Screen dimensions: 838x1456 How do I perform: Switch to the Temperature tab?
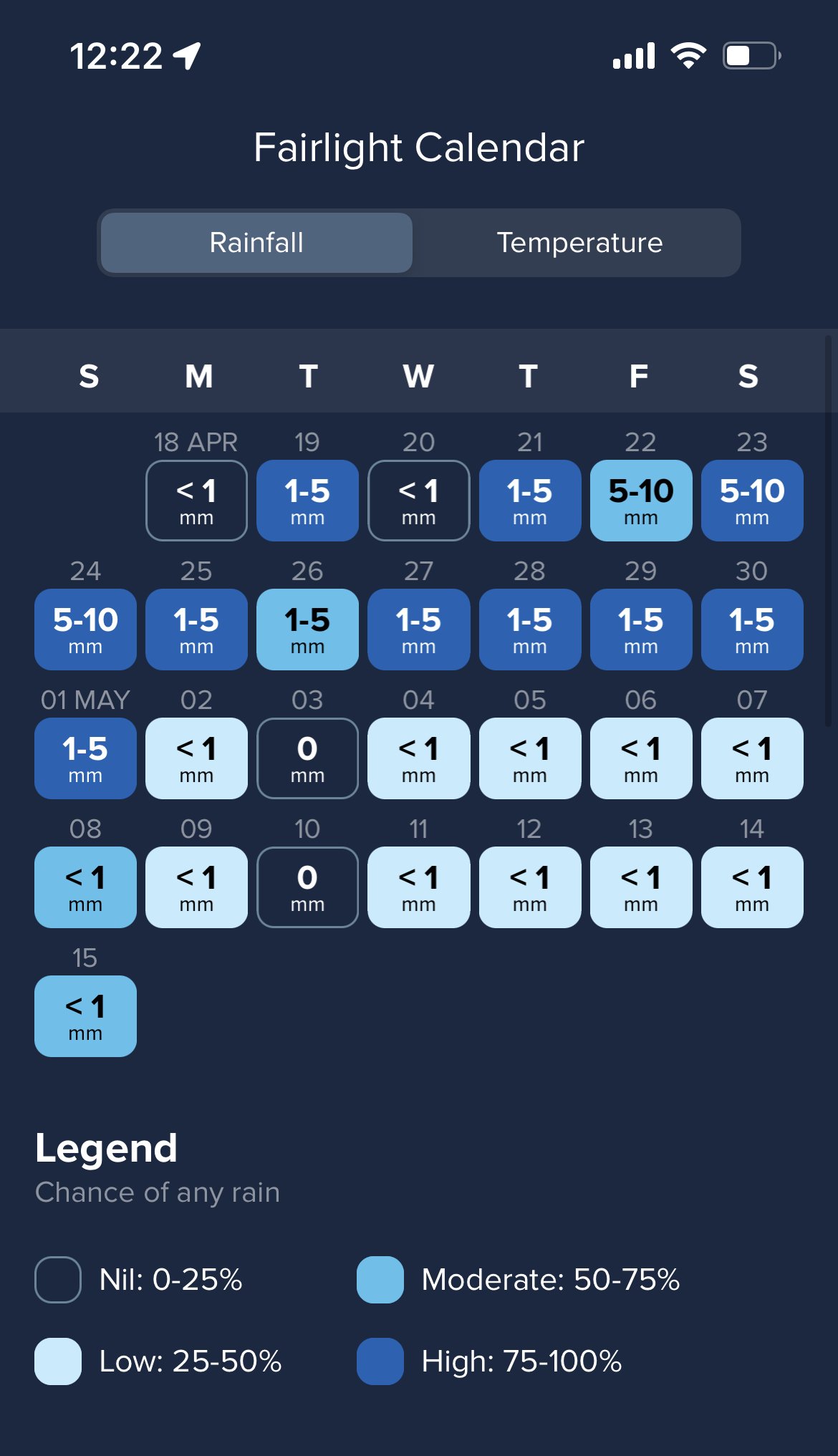tap(579, 243)
